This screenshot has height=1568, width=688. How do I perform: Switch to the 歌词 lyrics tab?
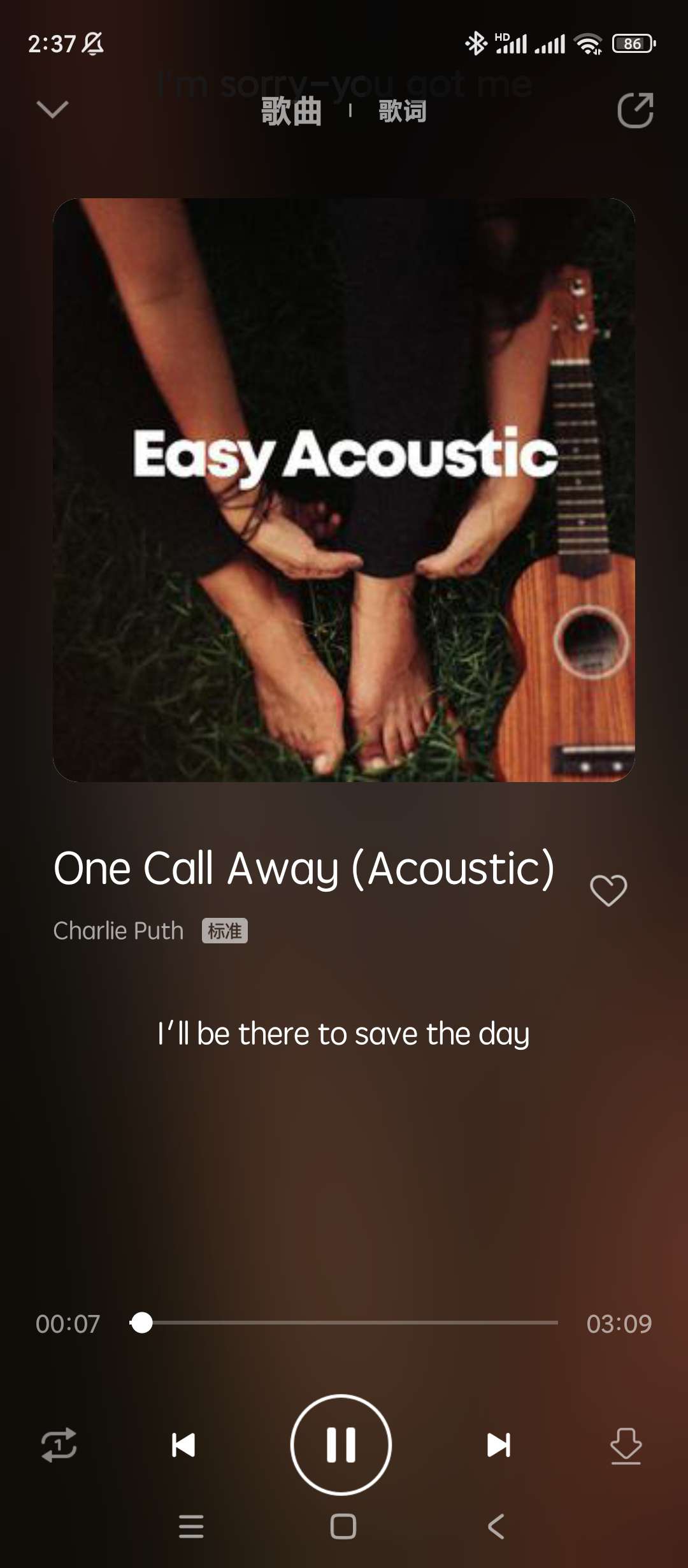coord(402,111)
